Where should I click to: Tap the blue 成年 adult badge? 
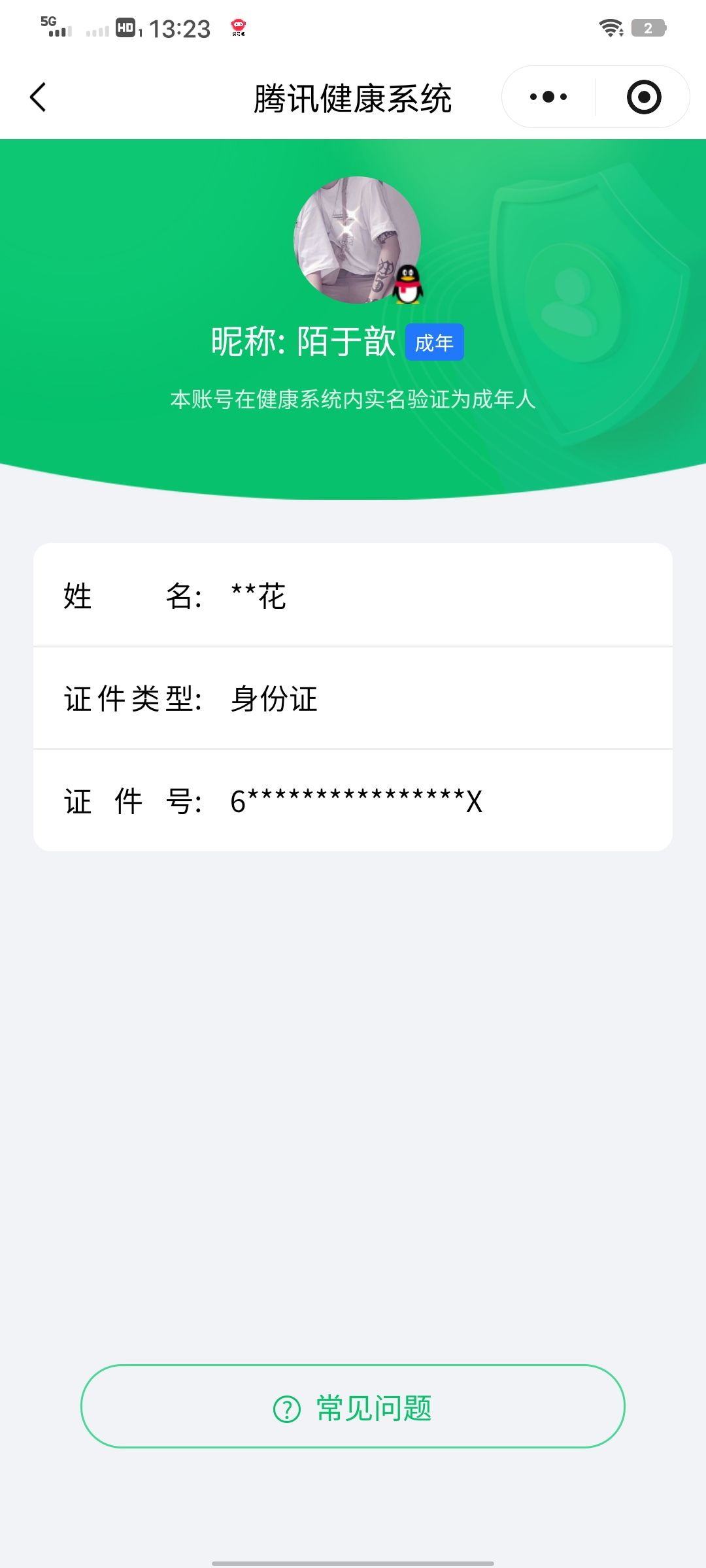pos(435,341)
